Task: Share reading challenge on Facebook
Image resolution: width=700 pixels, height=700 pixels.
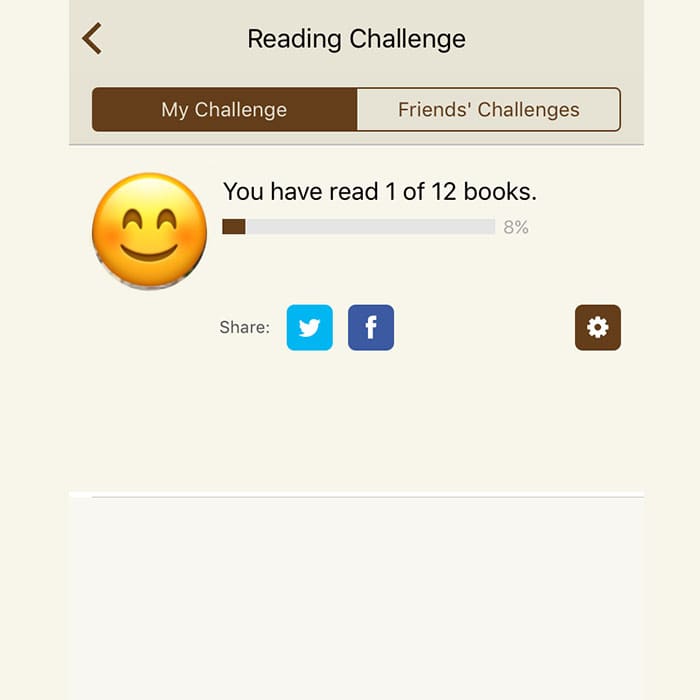Action: pyautogui.click(x=371, y=328)
